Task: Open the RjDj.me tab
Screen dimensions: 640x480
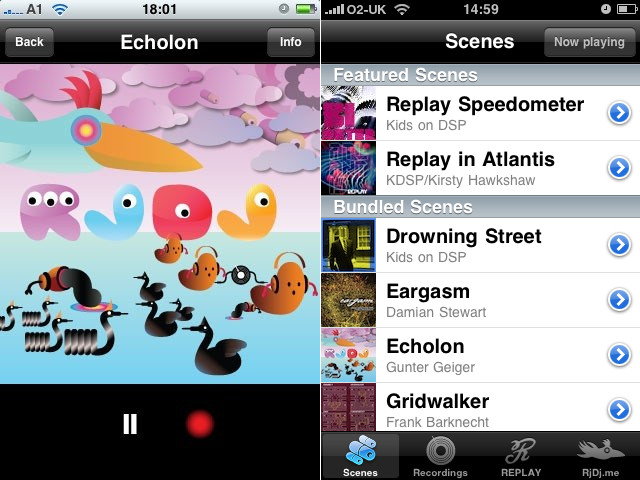Action: coord(600,456)
